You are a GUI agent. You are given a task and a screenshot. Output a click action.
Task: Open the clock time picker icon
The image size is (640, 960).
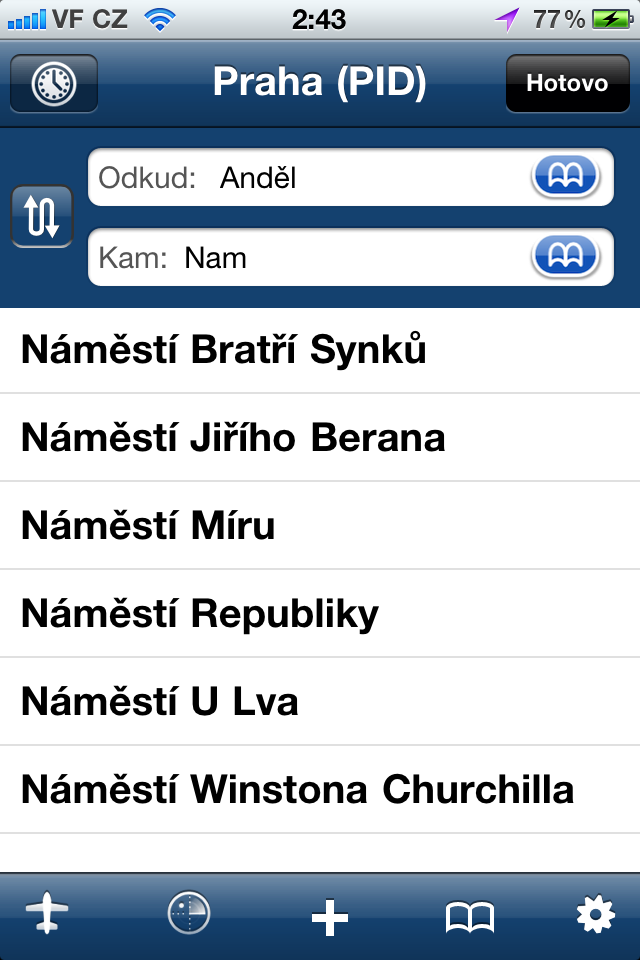click(54, 84)
